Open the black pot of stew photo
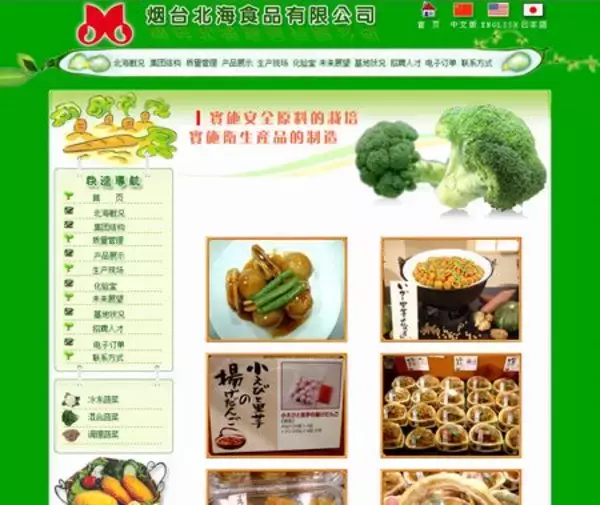 451,289
